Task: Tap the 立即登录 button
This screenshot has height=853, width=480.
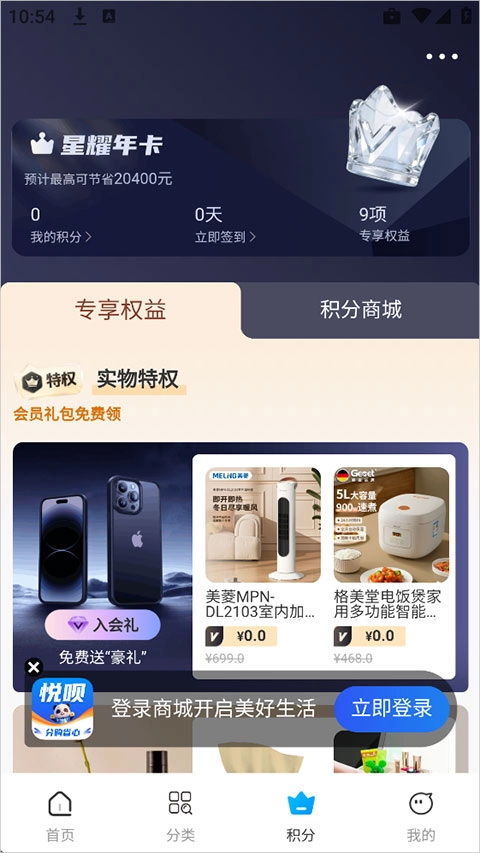Action: click(x=392, y=708)
